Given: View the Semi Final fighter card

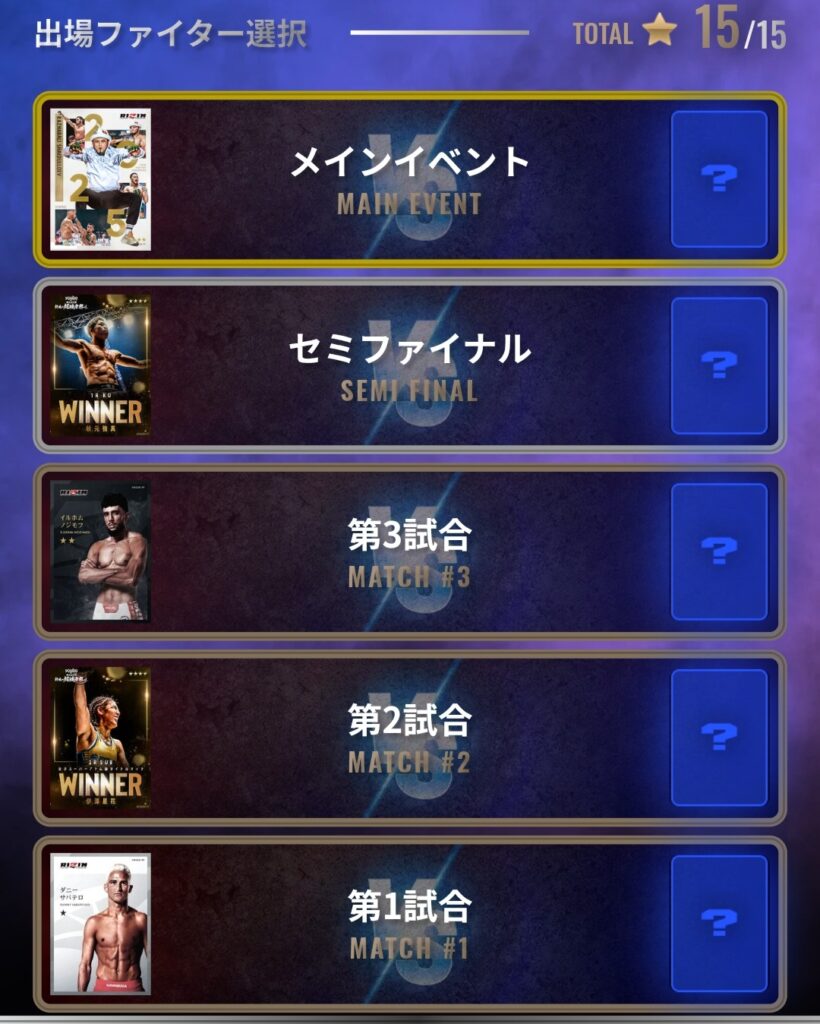Looking at the screenshot, I should click(x=100, y=365).
